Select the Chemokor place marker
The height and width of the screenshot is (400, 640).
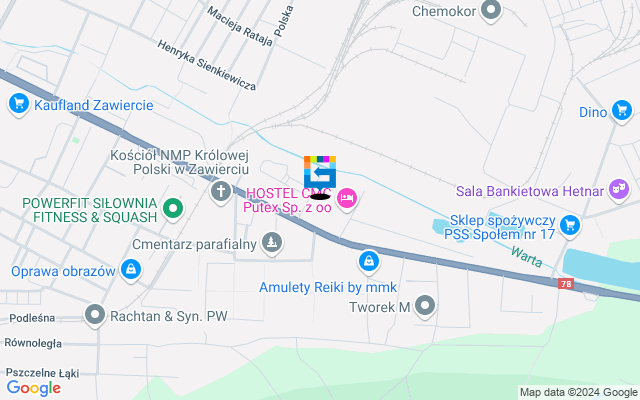[x=491, y=12]
